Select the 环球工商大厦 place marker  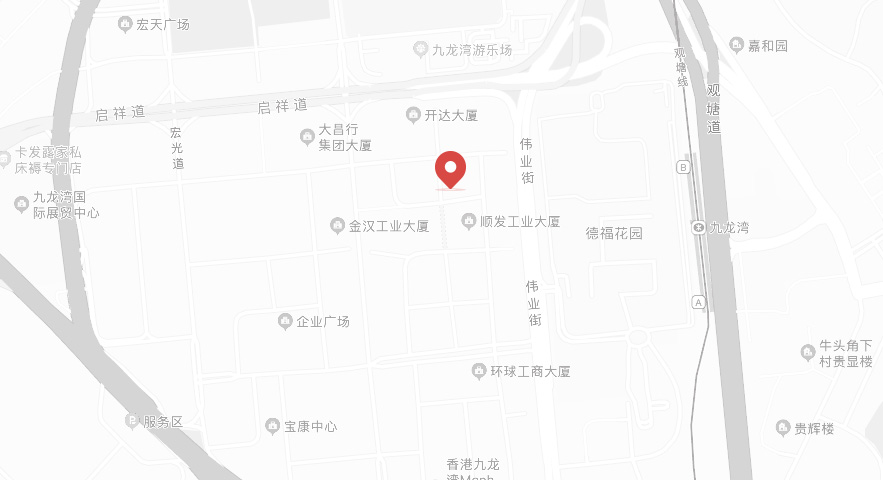pos(478,371)
